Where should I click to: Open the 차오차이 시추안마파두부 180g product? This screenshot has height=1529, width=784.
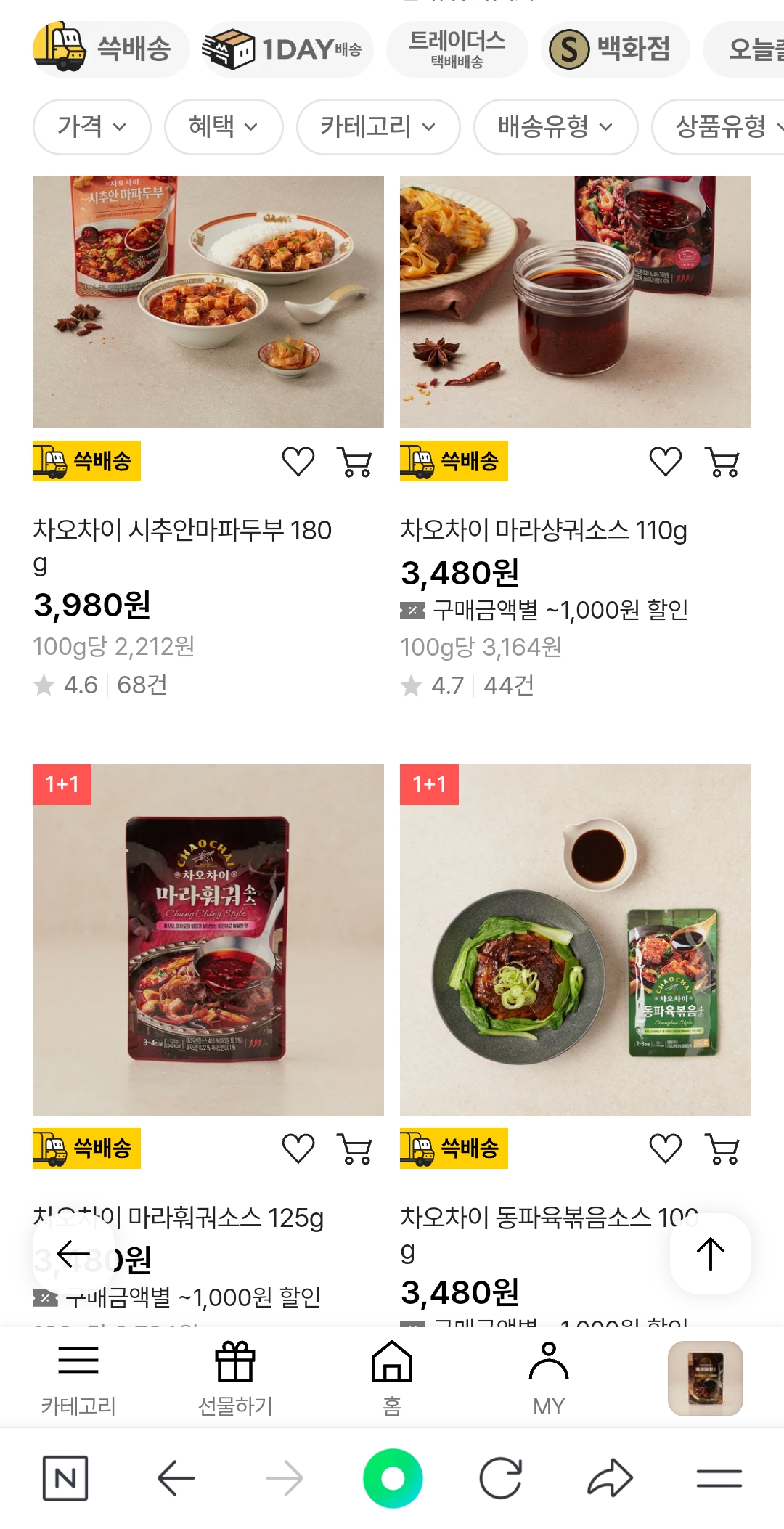click(x=208, y=301)
